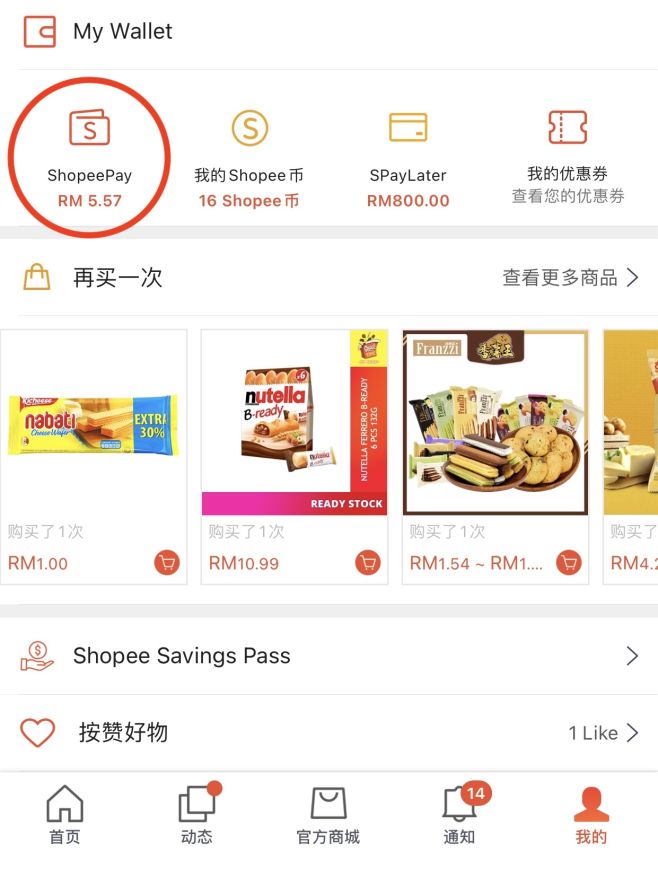The height and width of the screenshot is (870, 658).
Task: Add Franzzi biscuits to cart
Action: click(x=569, y=563)
